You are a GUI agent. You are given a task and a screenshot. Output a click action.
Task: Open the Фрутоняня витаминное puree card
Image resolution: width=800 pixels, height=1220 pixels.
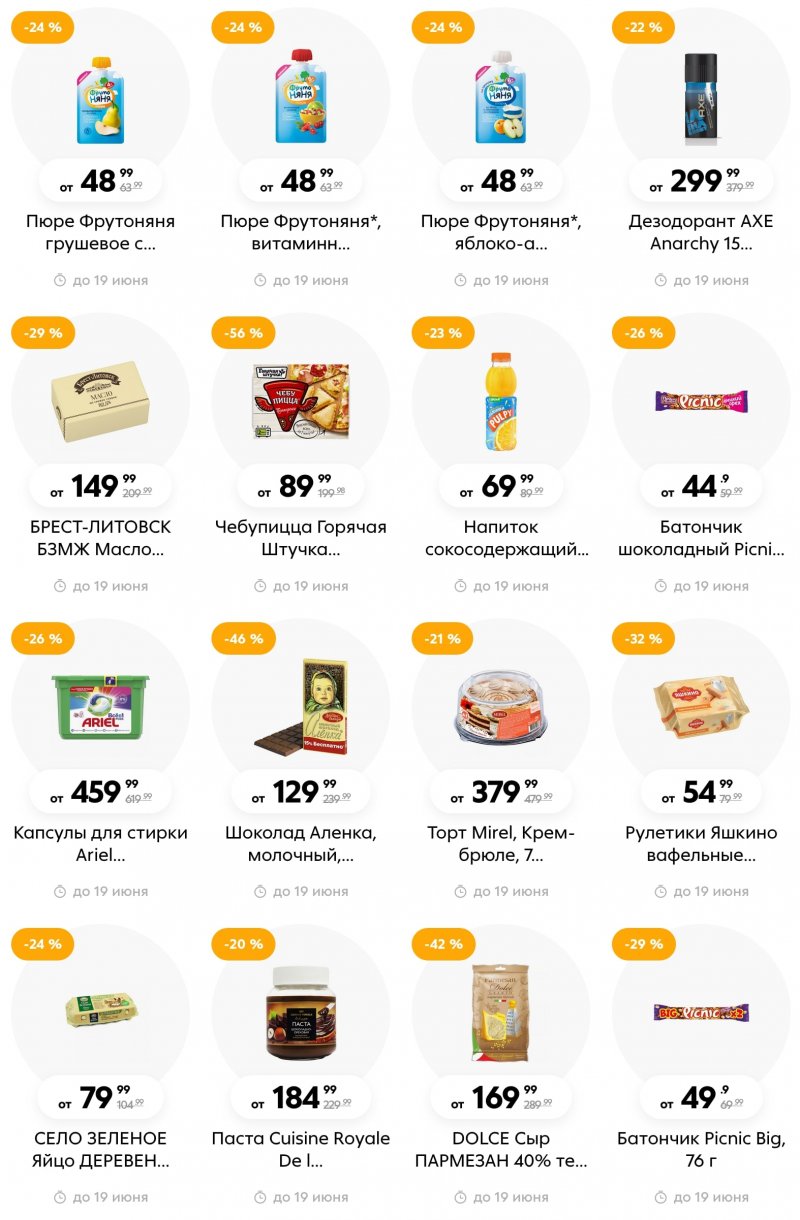coord(300,100)
